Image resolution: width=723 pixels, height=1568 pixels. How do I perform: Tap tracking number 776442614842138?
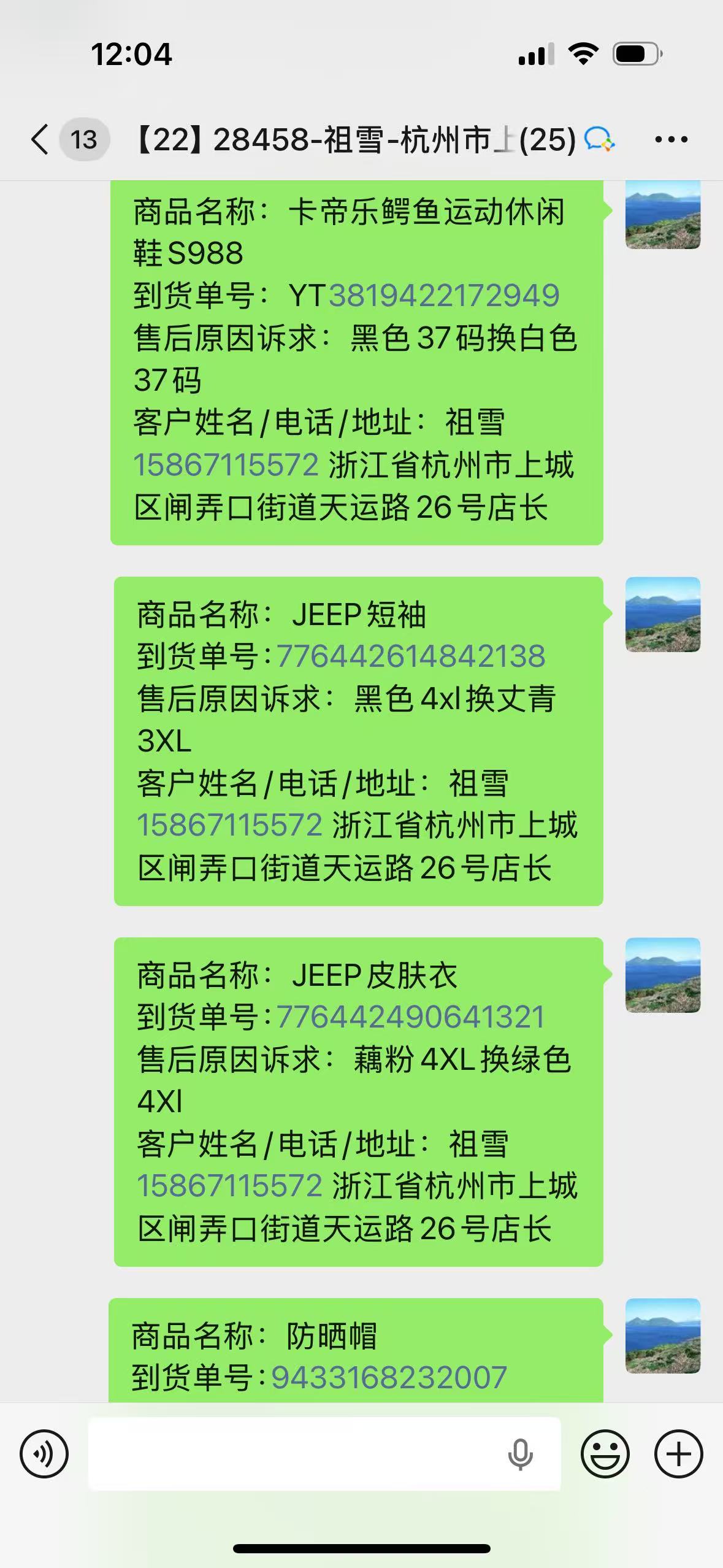click(x=411, y=656)
